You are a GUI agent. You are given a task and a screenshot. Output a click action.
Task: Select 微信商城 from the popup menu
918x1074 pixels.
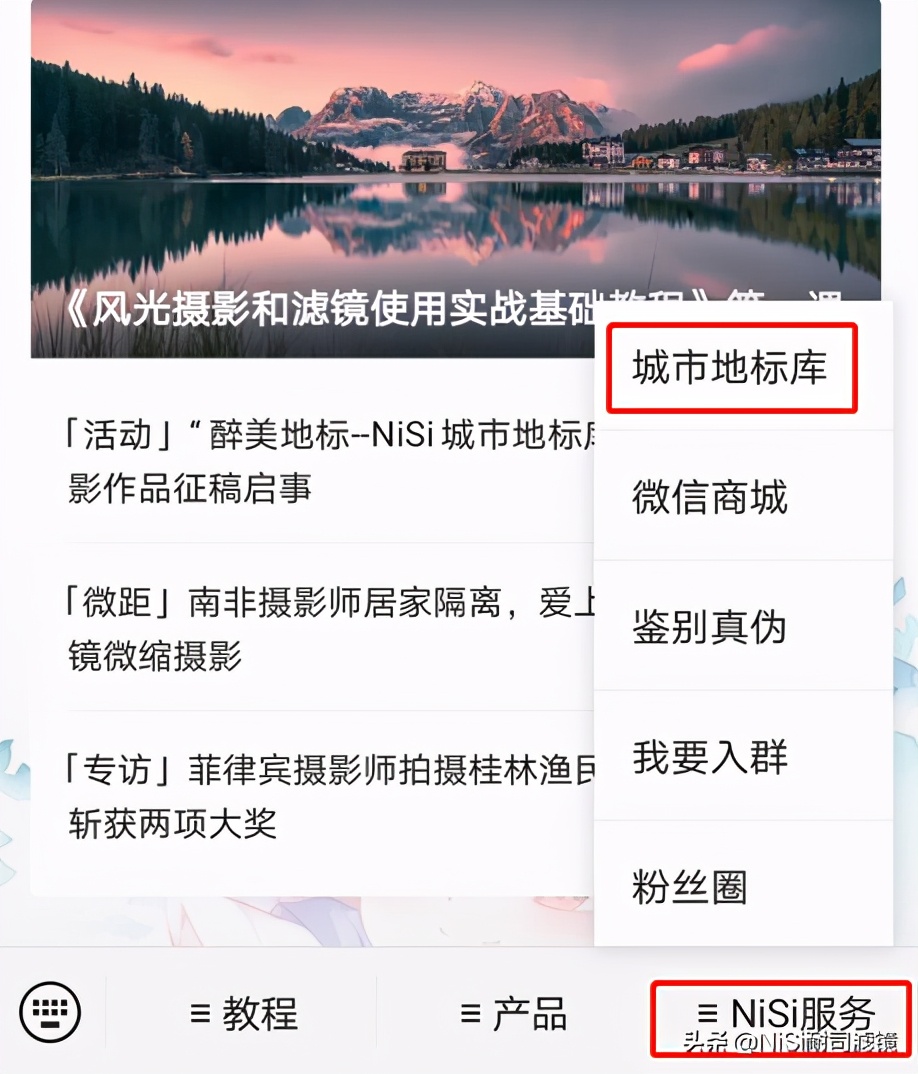(708, 498)
